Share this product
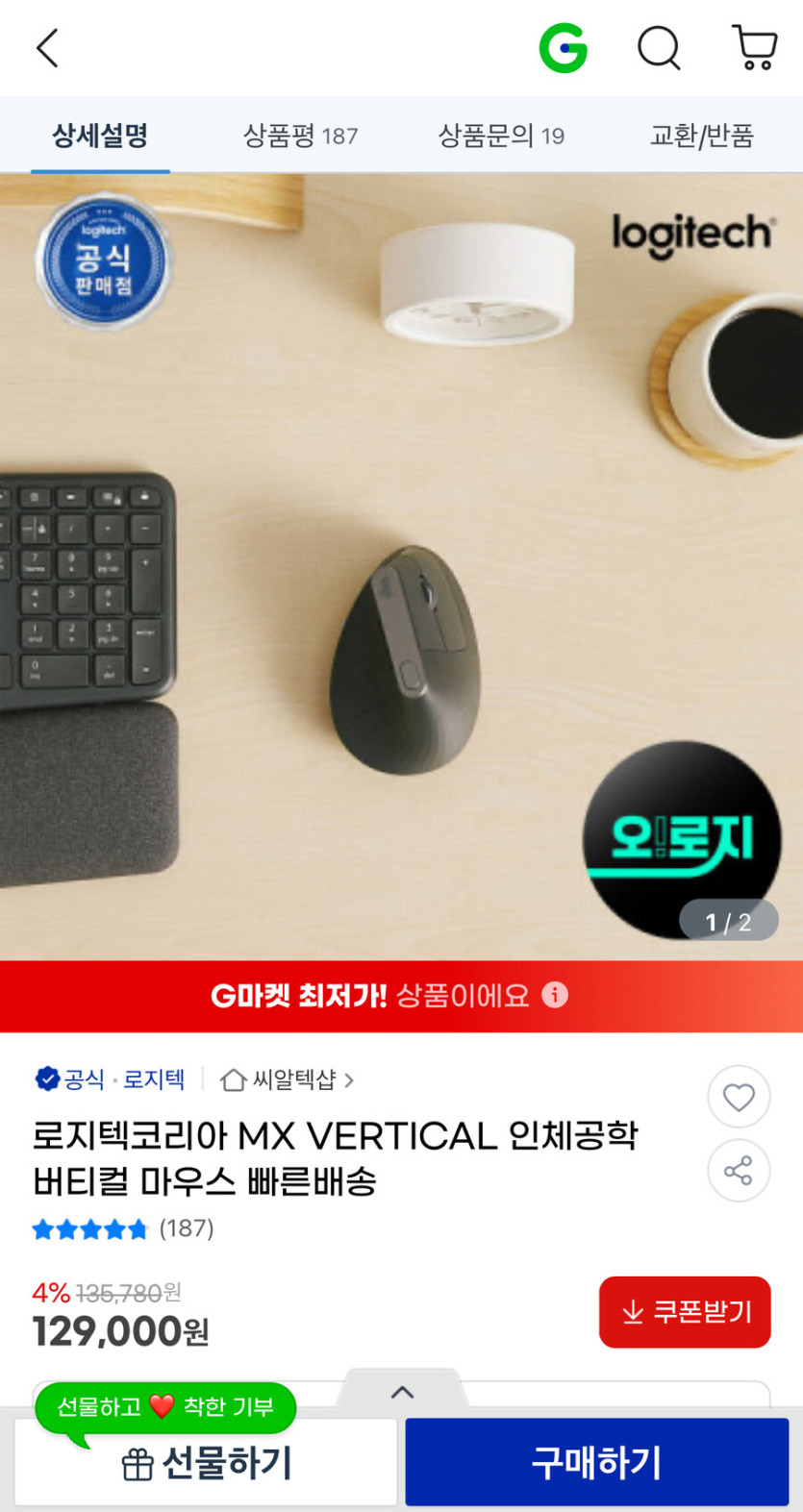Image resolution: width=803 pixels, height=1512 pixels. [x=739, y=1171]
